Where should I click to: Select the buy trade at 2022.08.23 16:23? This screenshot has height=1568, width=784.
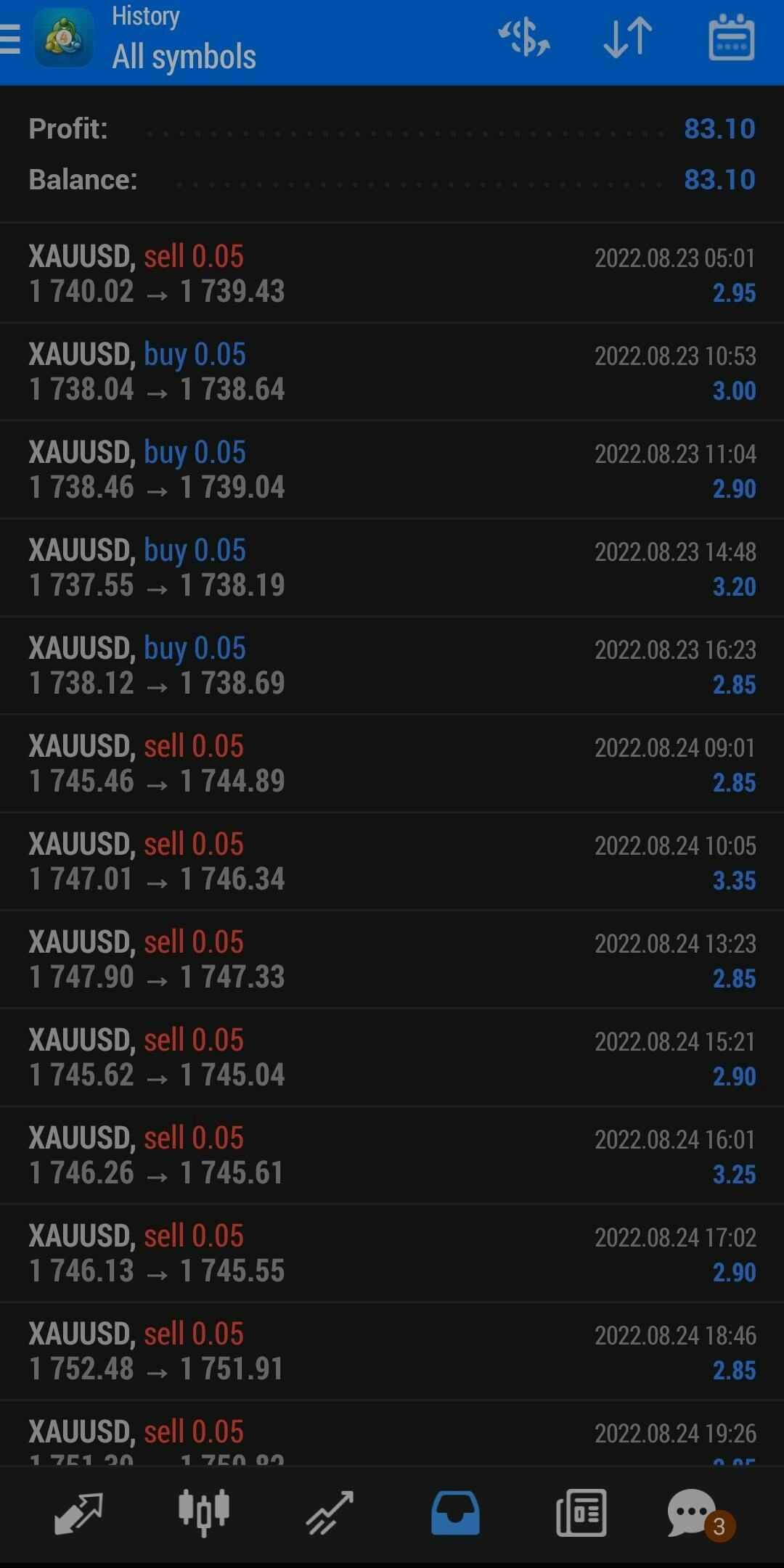point(392,666)
